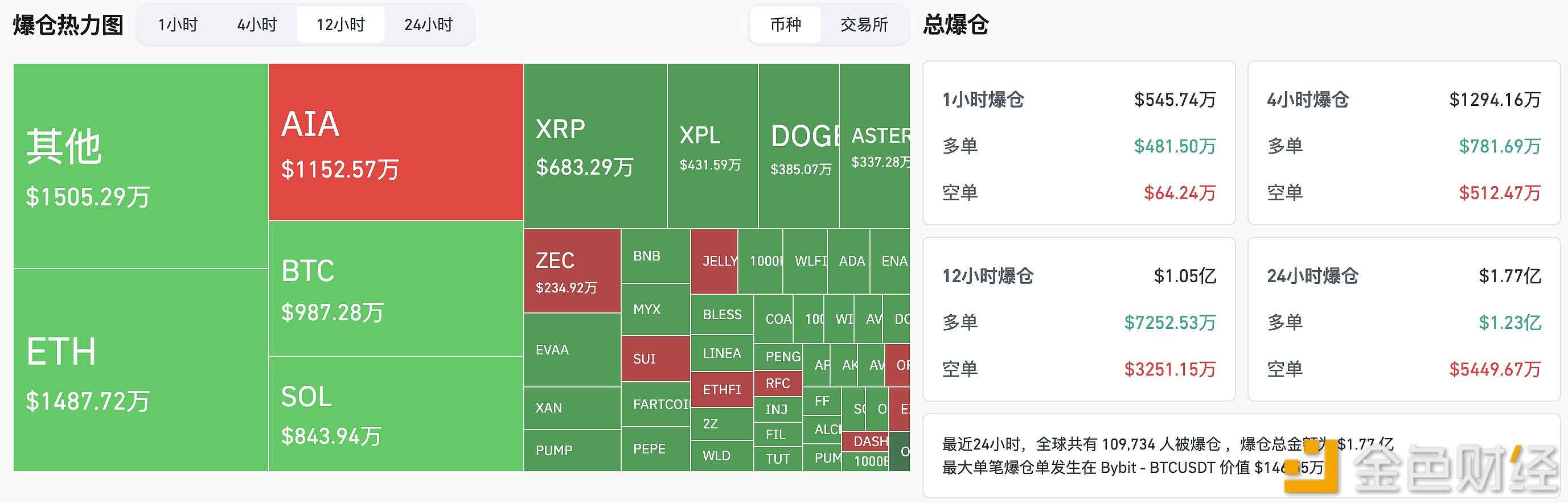Switch heatmap view to 交易所

coord(864,25)
